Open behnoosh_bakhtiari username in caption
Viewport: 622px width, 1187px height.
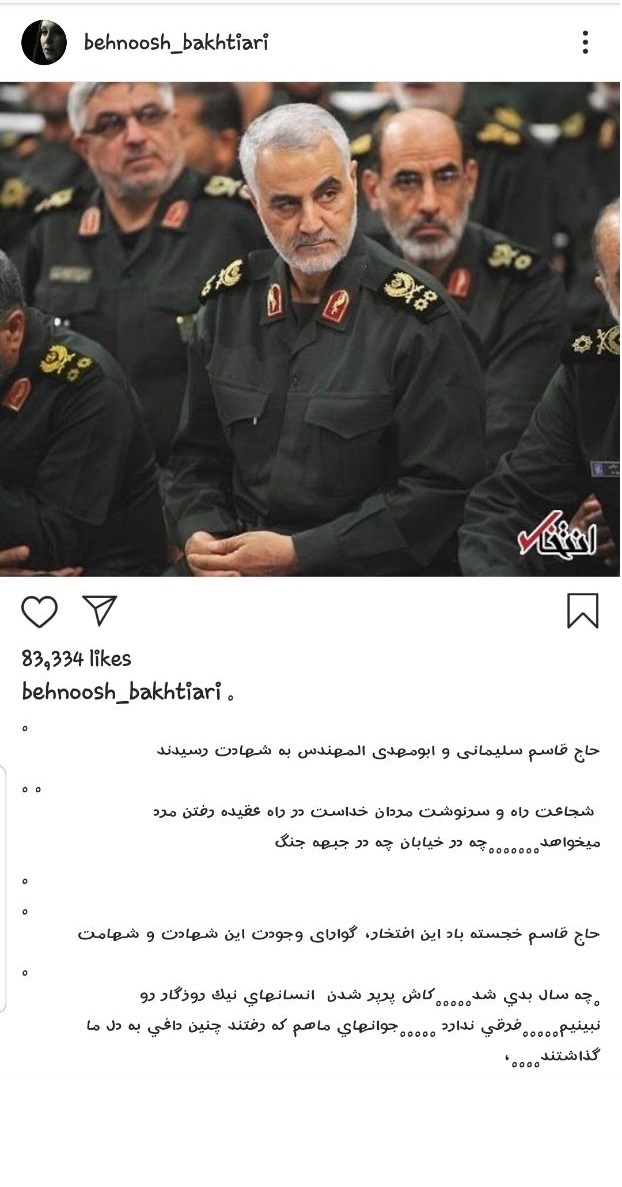(120, 692)
